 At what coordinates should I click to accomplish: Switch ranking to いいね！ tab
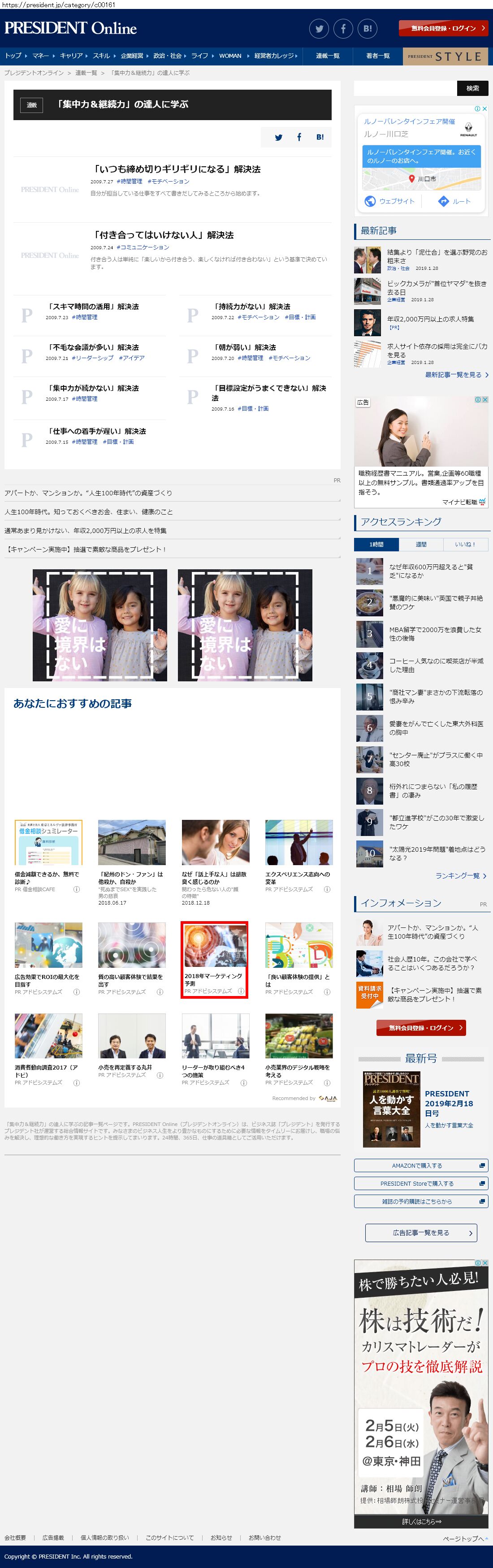466,545
